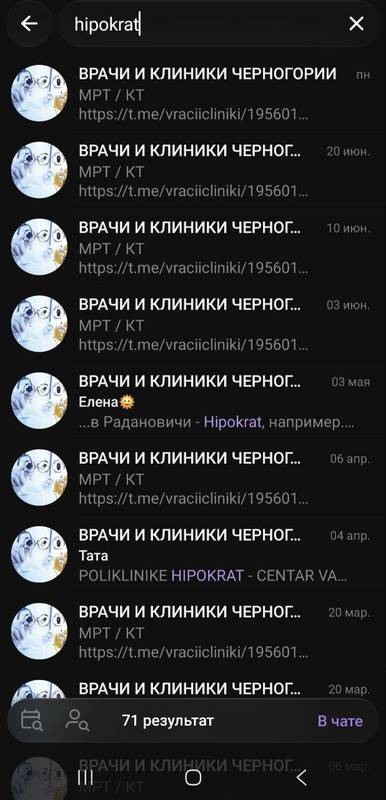Clear the hipokrat search query
This screenshot has height=800, width=386.
[x=356, y=23]
